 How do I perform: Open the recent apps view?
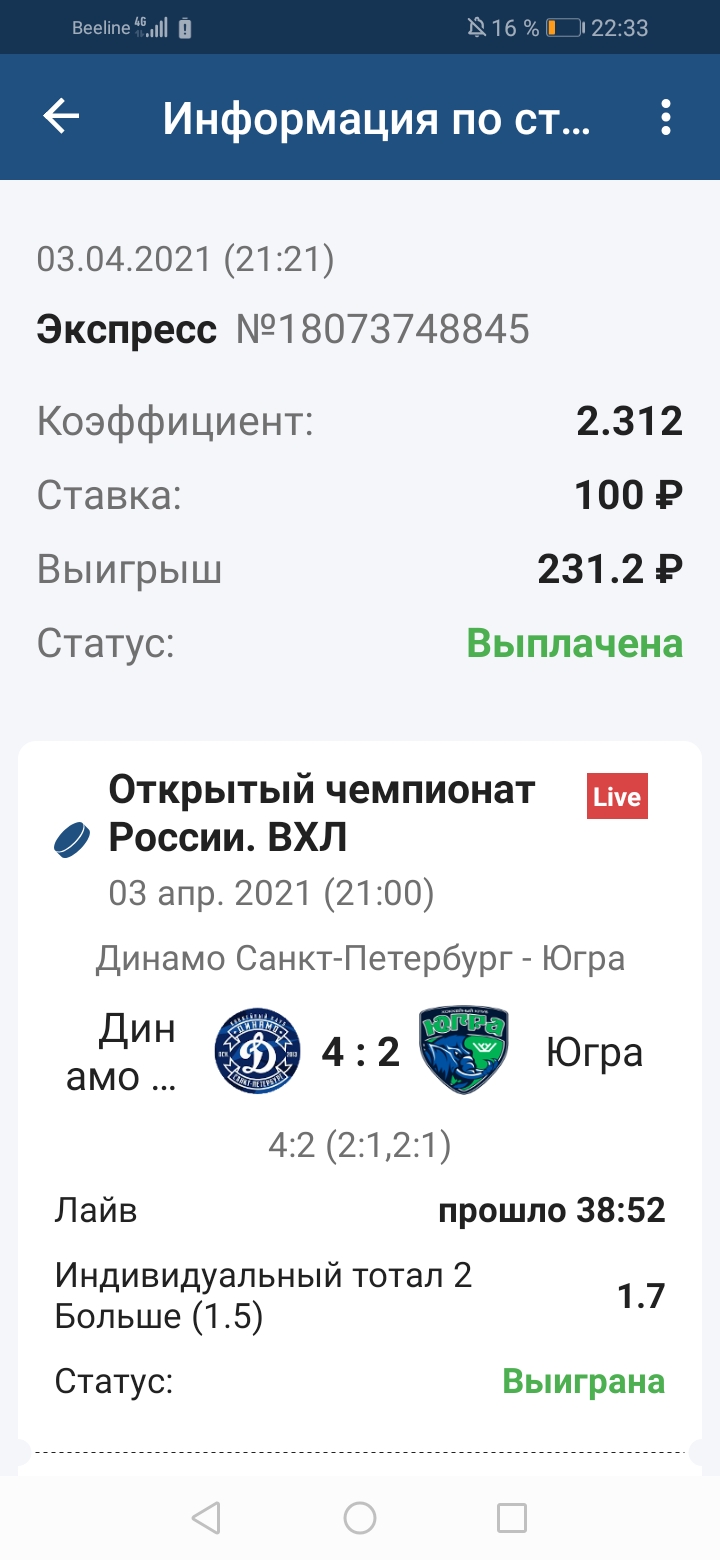pyautogui.click(x=512, y=1518)
